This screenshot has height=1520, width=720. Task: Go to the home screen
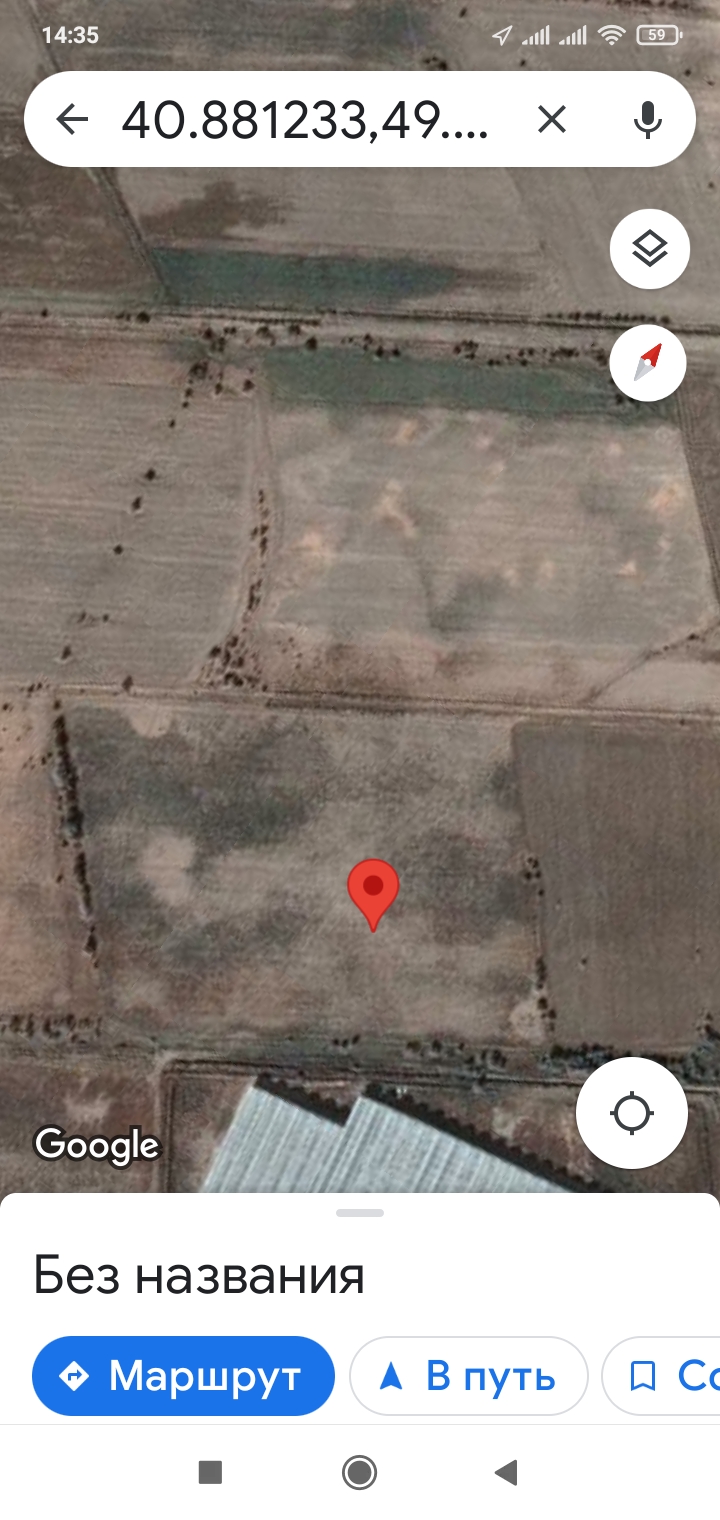(x=359, y=1472)
